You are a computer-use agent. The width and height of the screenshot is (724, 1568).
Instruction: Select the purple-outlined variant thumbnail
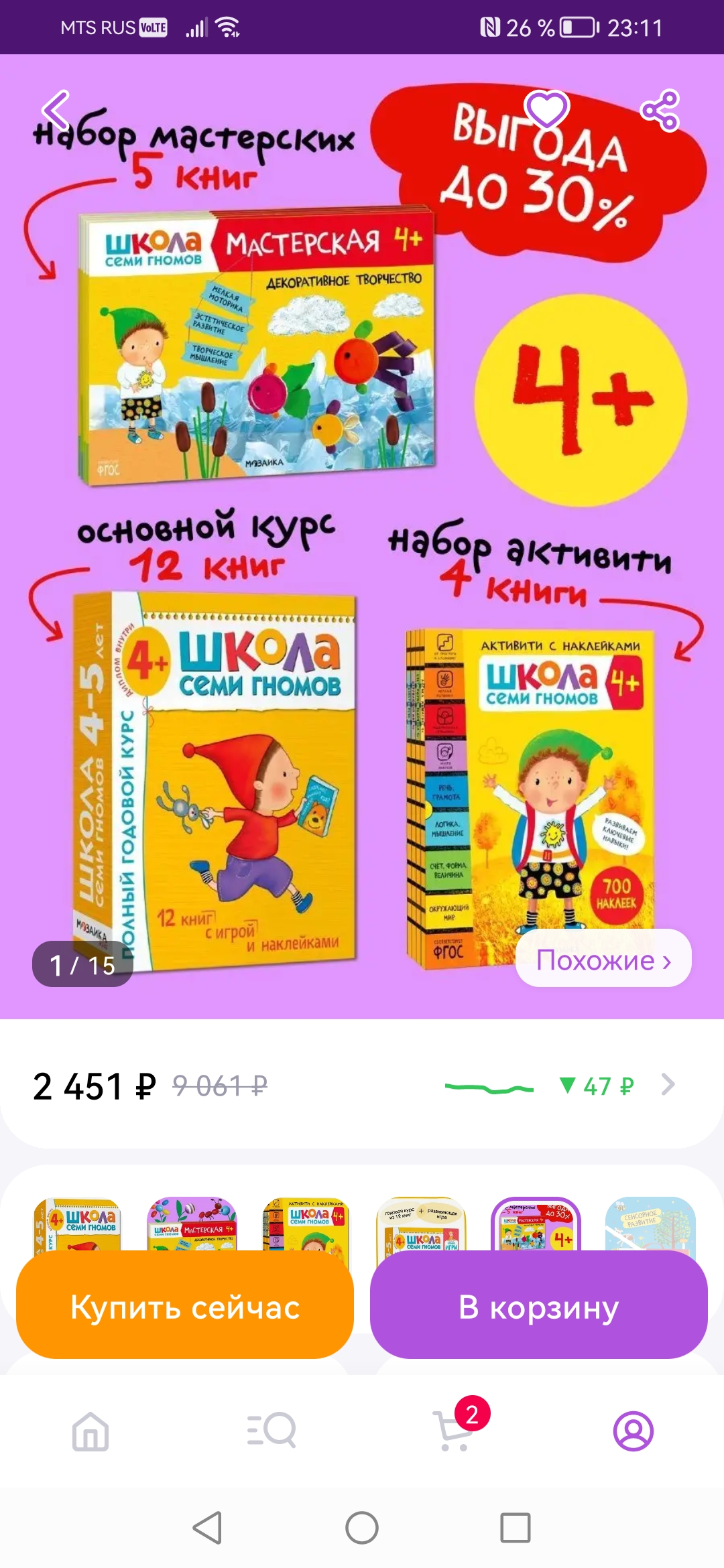click(536, 1224)
